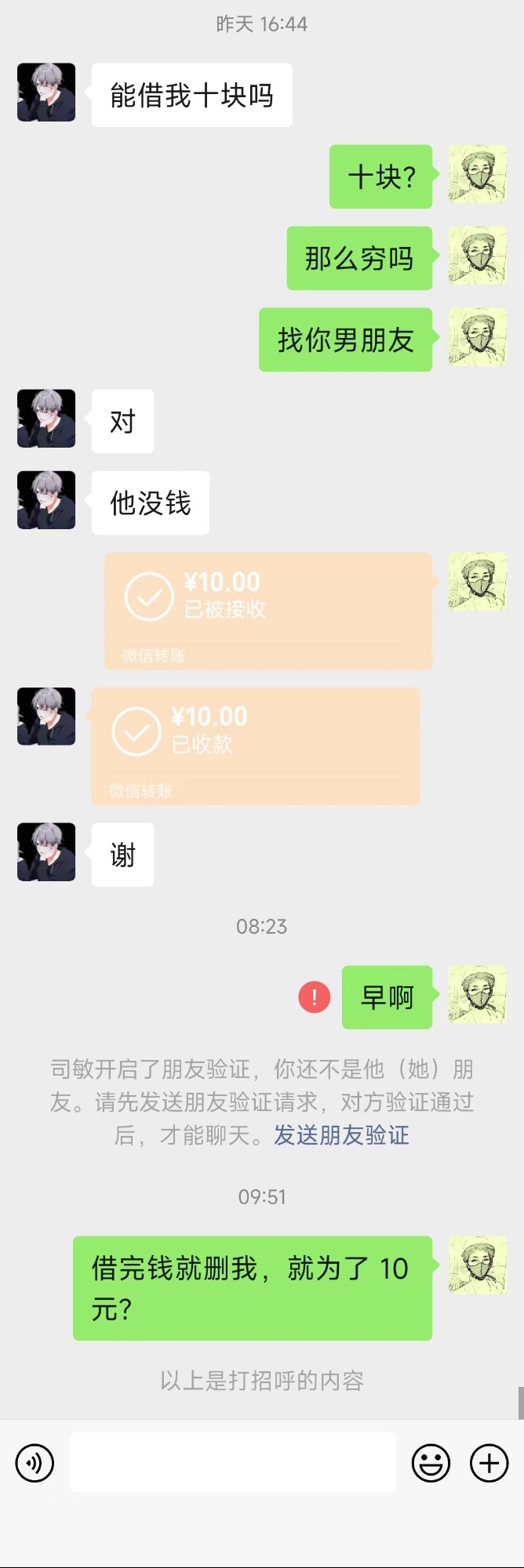Open the emoji picker
The width and height of the screenshot is (524, 1568).
(431, 1463)
